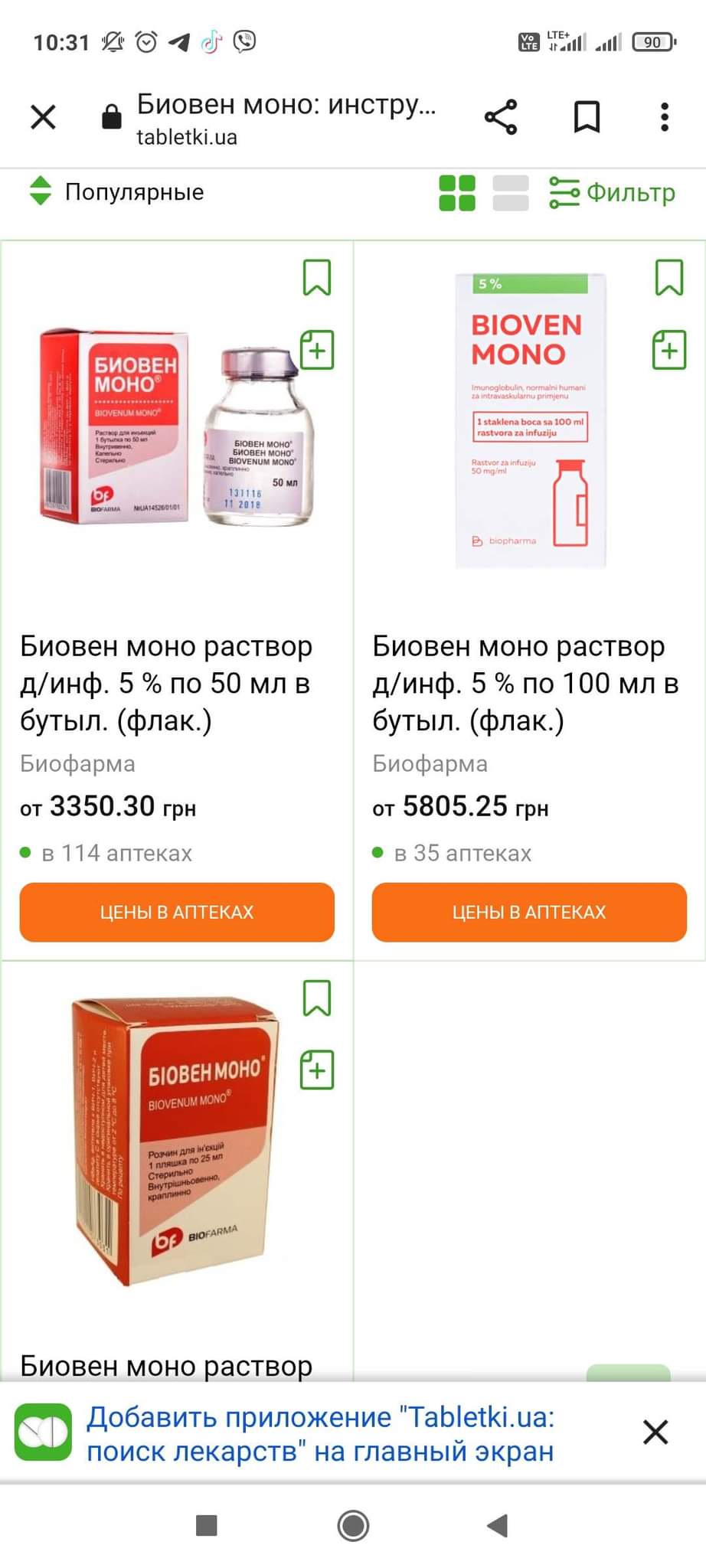This screenshot has height=1568, width=706.
Task: View pharmacy prices for 50 мл bottle
Action: coord(177,912)
